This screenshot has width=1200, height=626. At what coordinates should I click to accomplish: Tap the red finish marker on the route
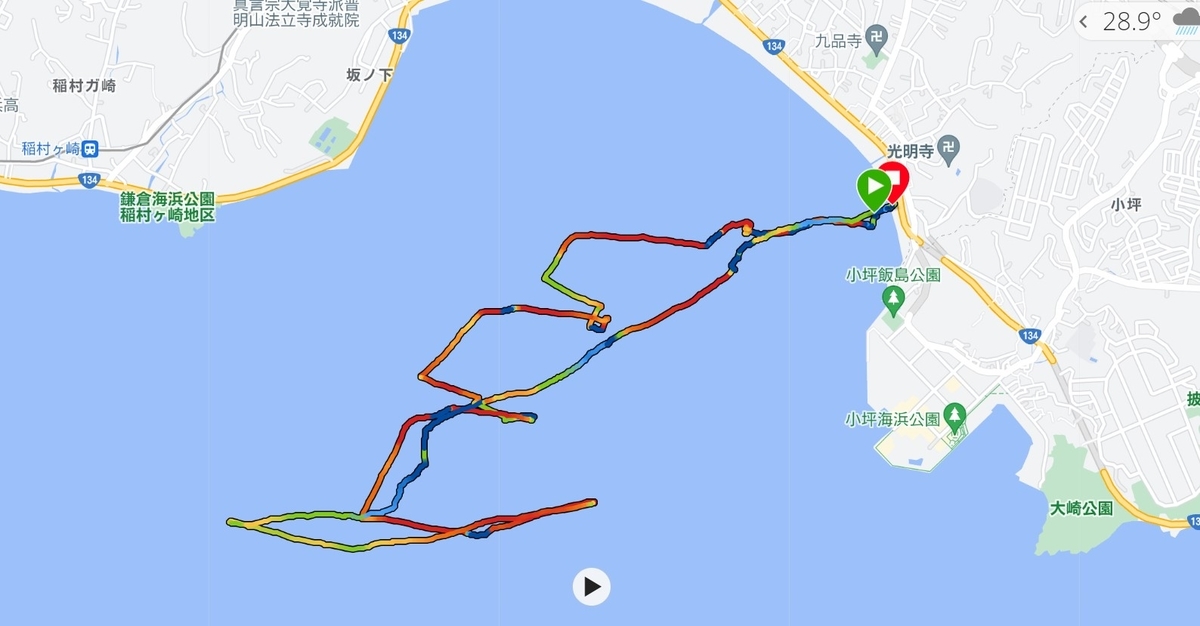(x=895, y=179)
